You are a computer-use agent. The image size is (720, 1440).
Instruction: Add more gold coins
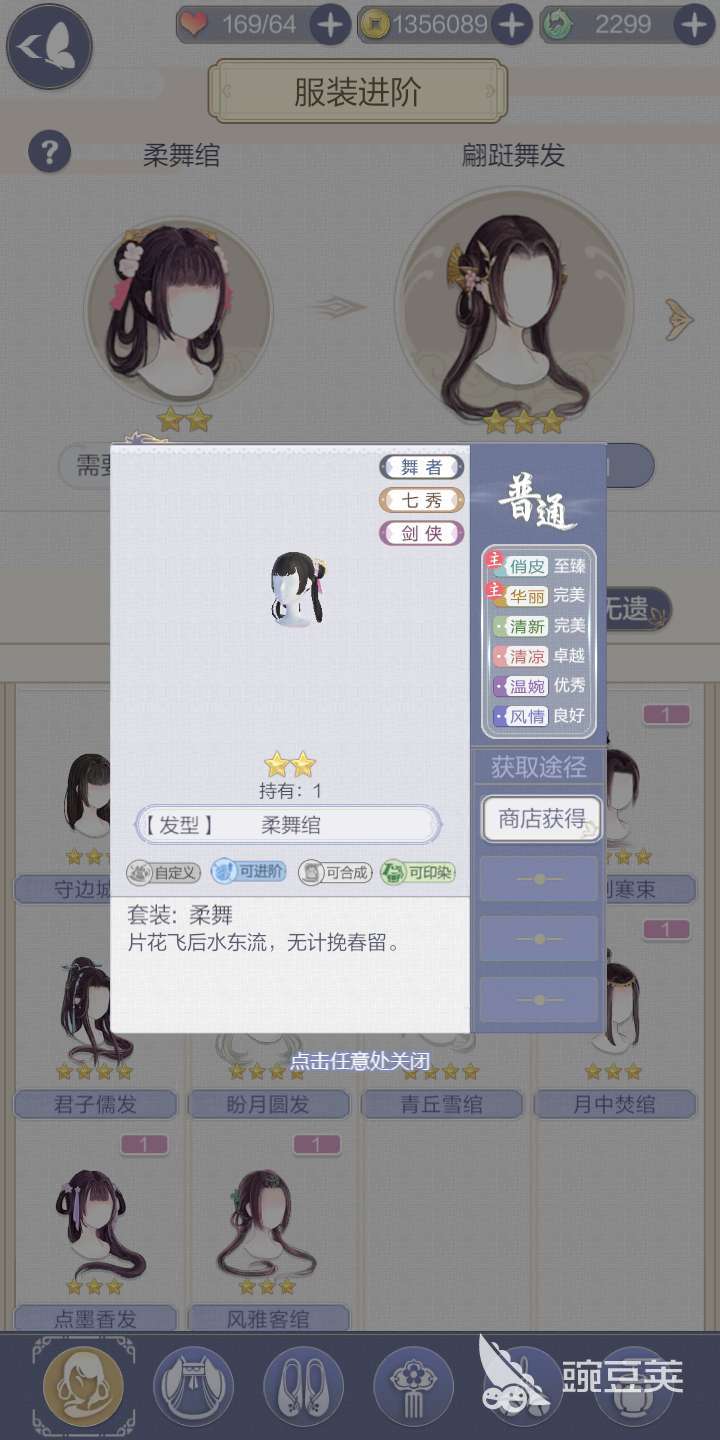512,24
